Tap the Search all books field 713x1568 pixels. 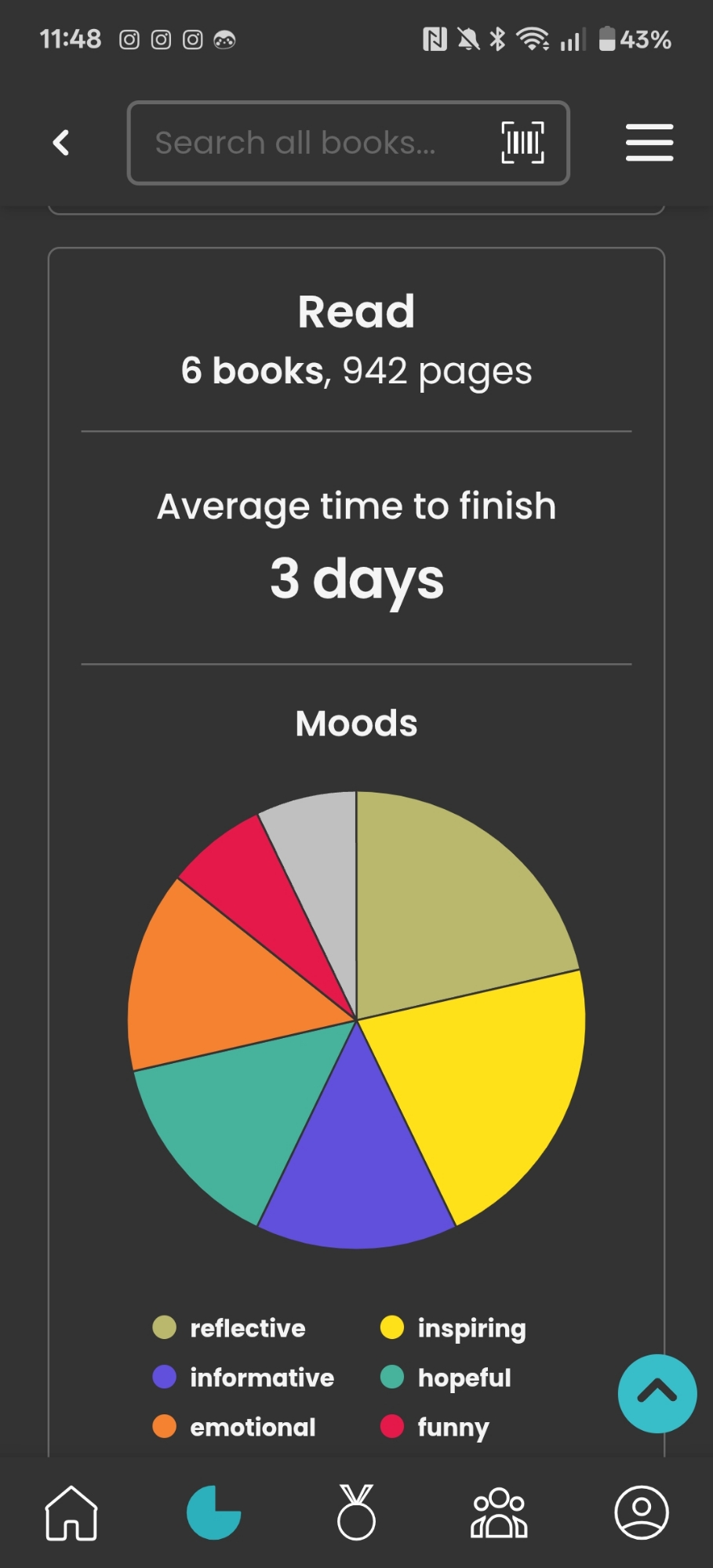[314, 143]
